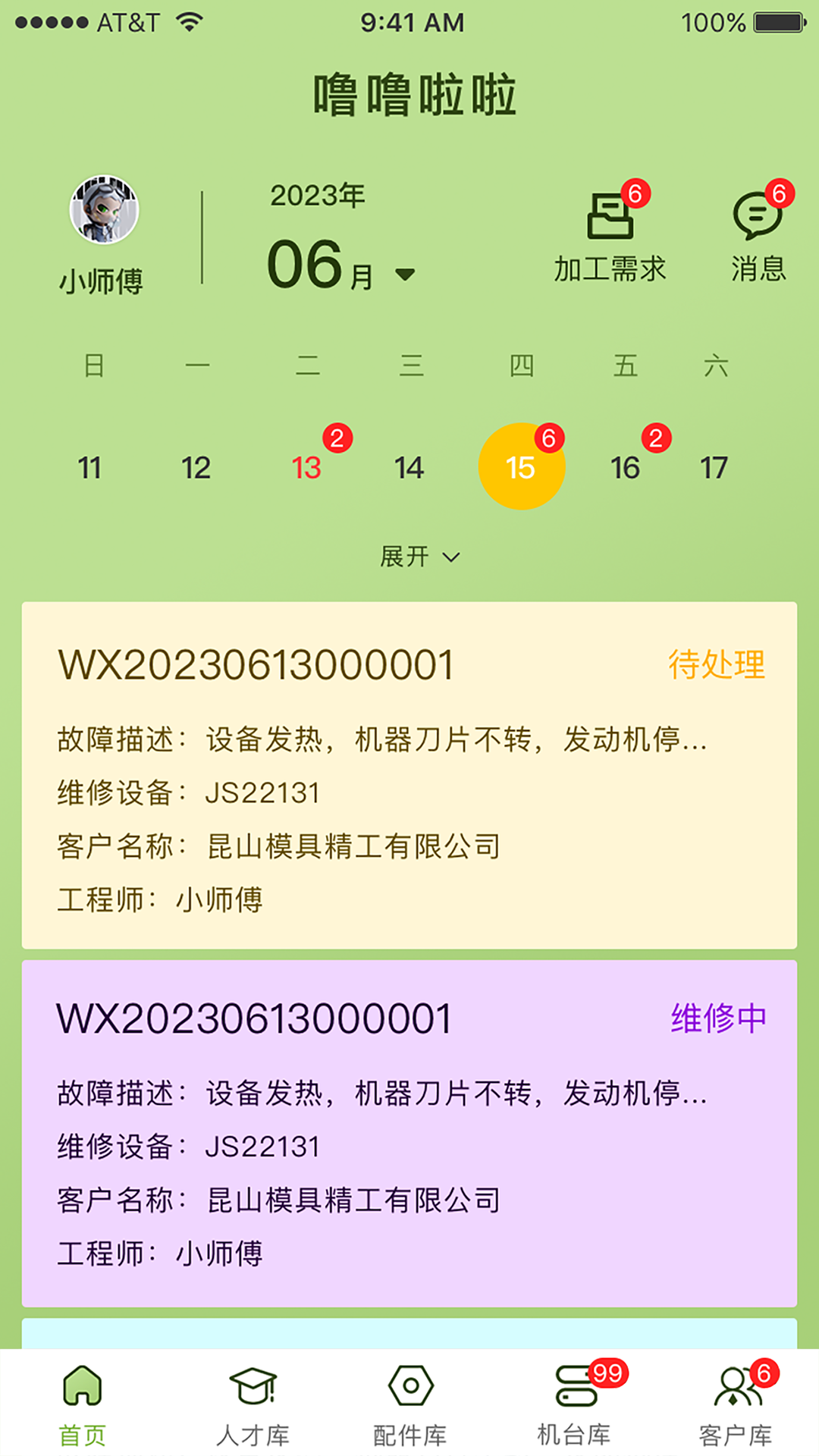819x1456 pixels.
Task: Open the 加工需求 processing requests icon
Action: coord(610,227)
